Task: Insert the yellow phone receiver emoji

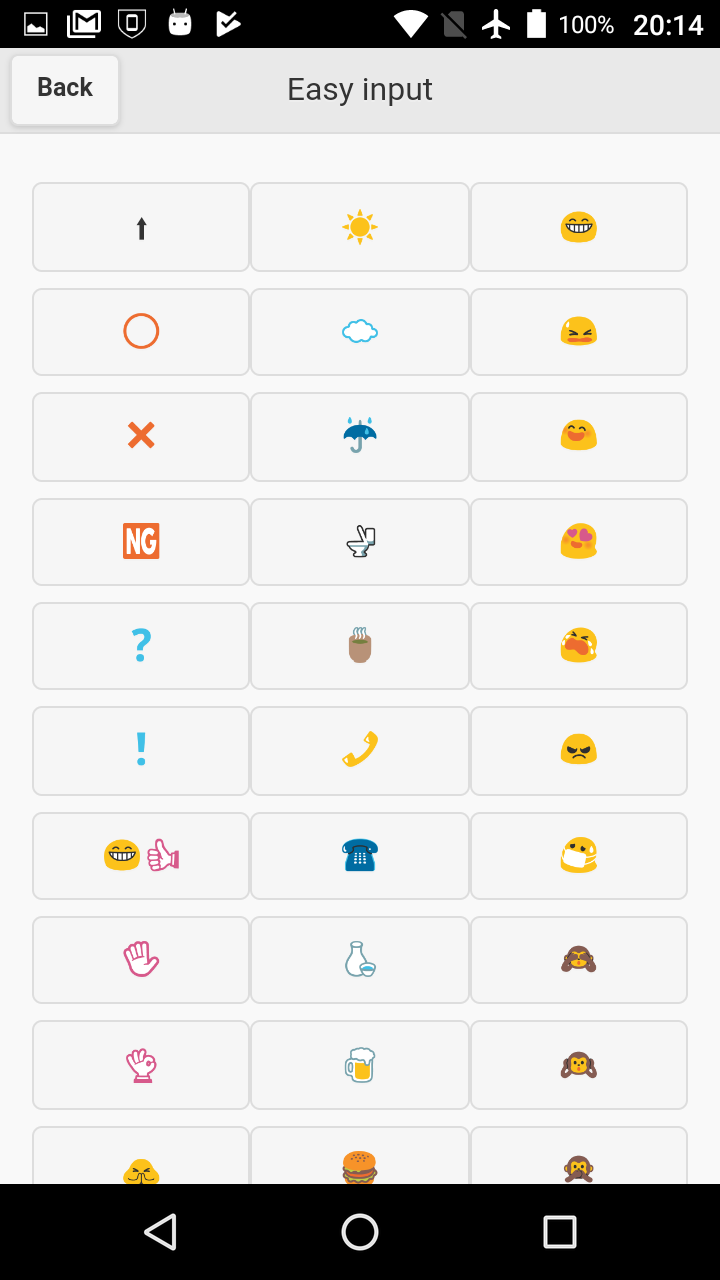Action: tap(360, 750)
